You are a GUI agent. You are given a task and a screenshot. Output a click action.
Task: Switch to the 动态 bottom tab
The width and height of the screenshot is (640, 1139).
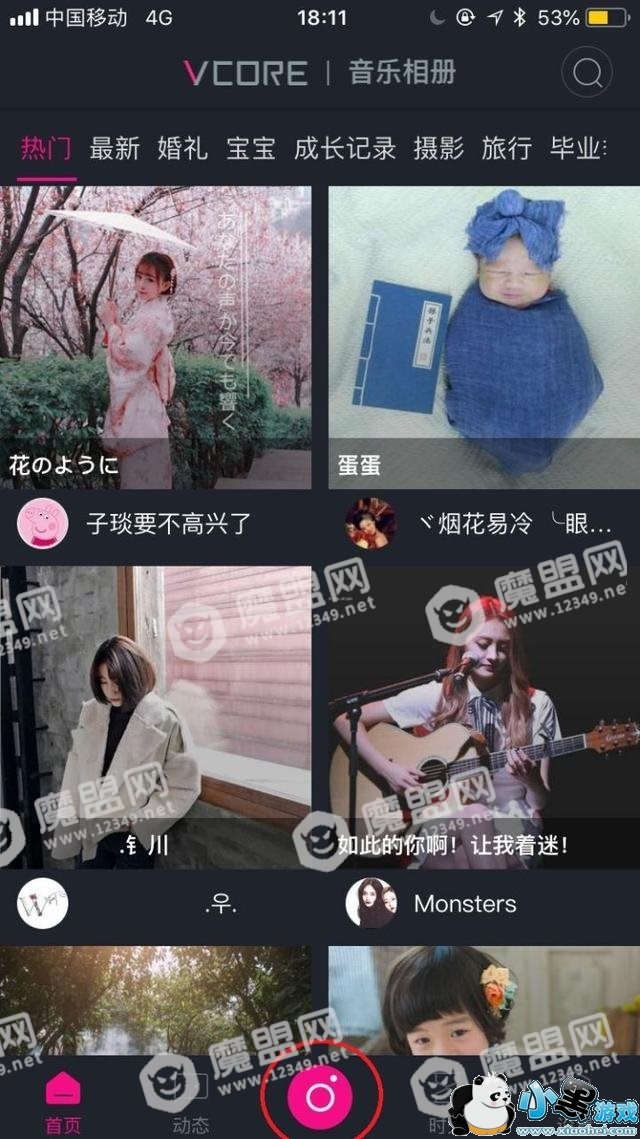pyautogui.click(x=190, y=1103)
